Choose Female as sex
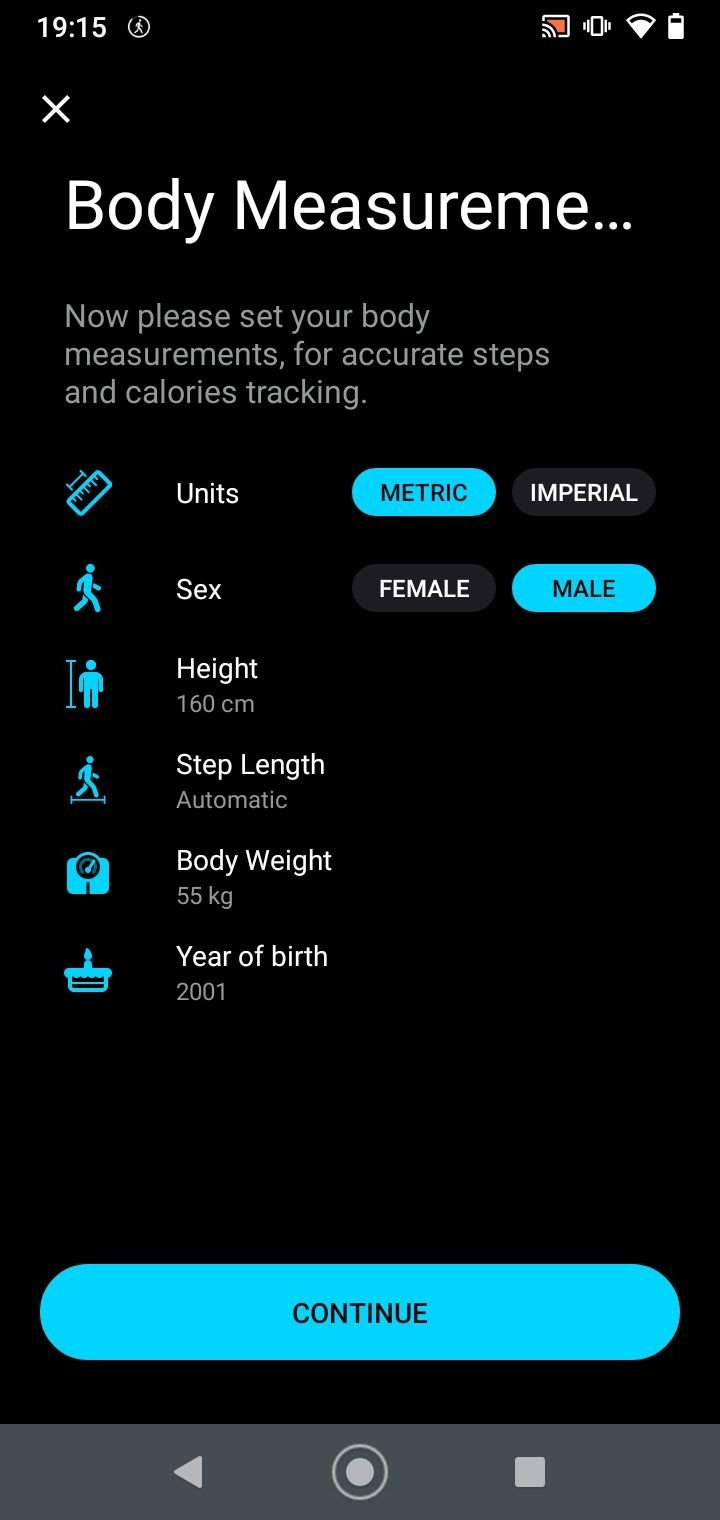The width and height of the screenshot is (720, 1520). (424, 588)
